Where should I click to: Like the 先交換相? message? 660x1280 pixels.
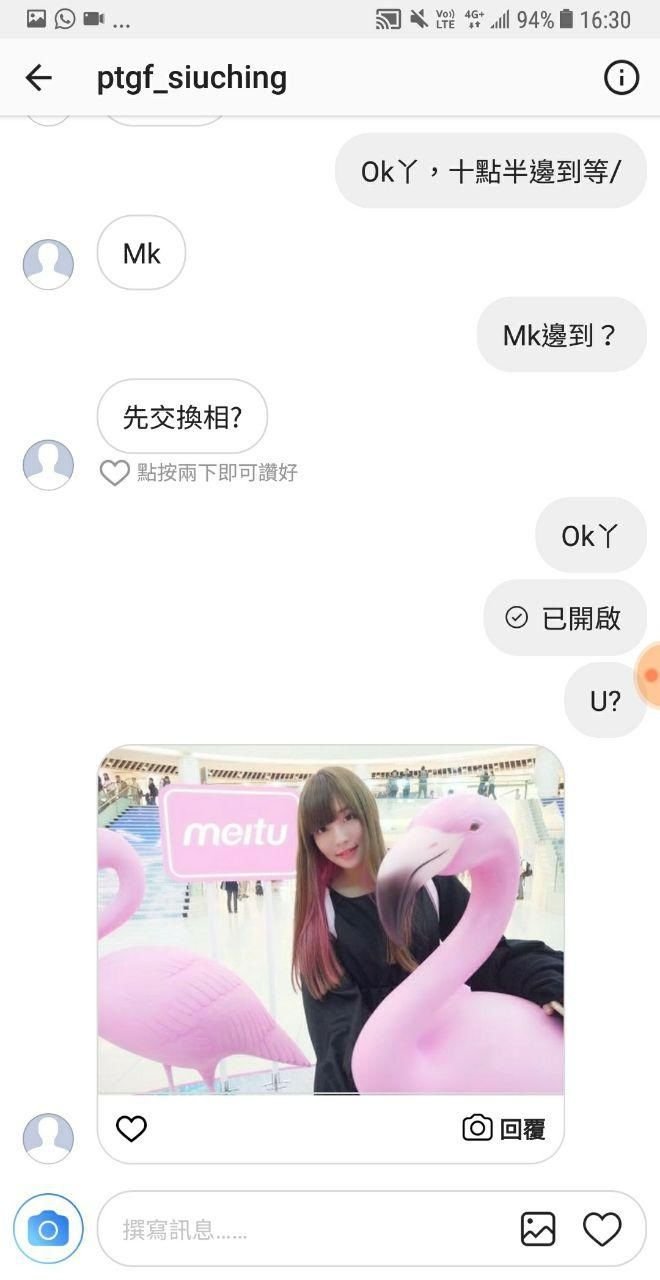[x=115, y=473]
